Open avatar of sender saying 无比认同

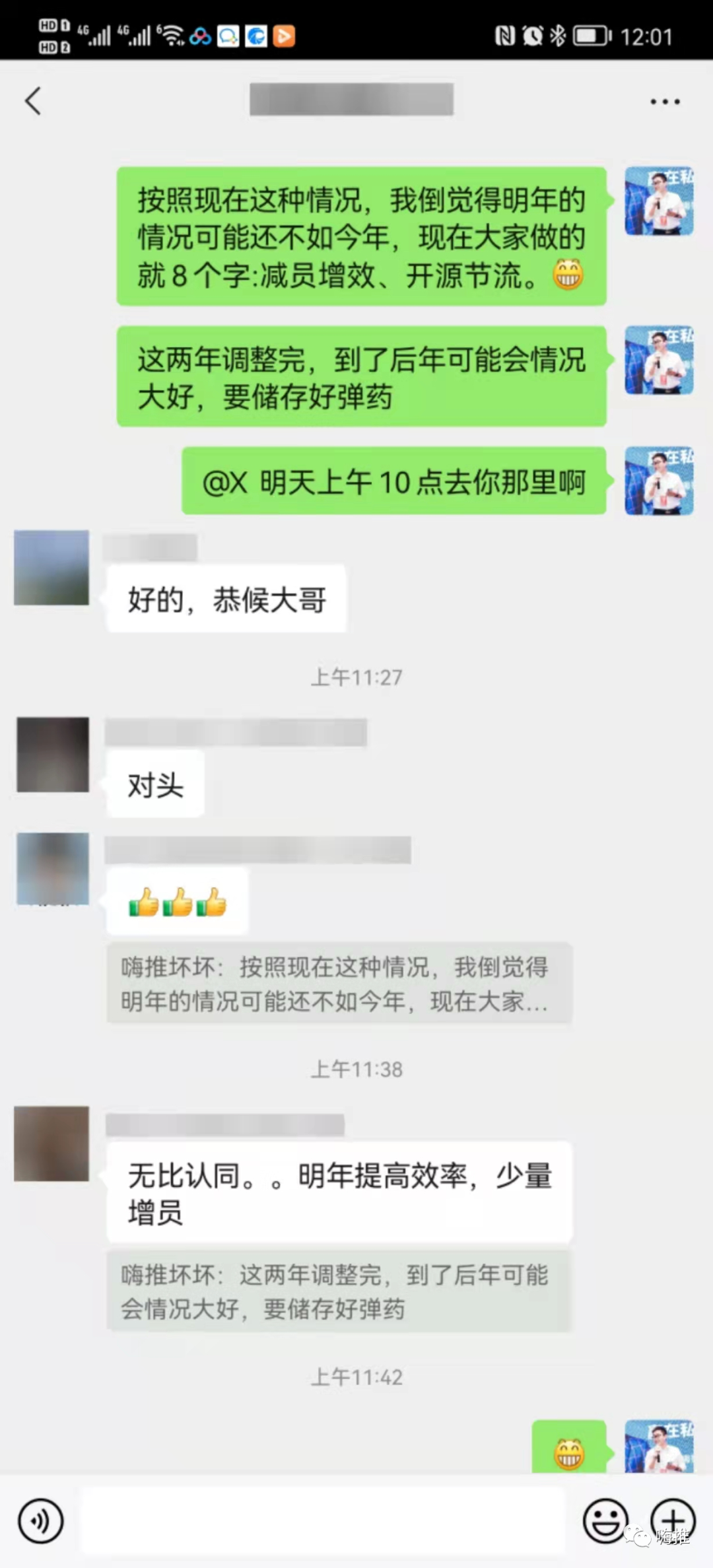point(51,1143)
